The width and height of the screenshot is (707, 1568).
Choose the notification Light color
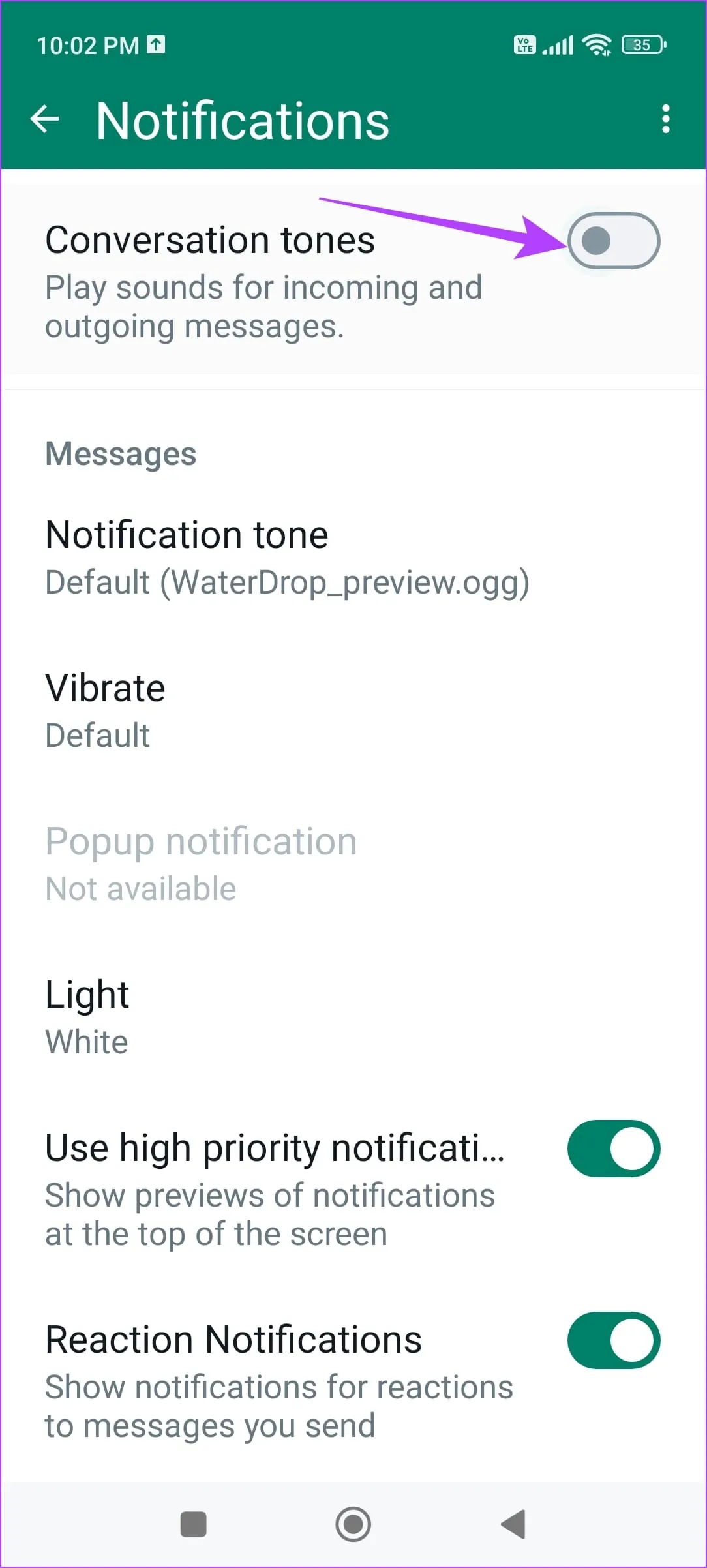coord(87,1018)
